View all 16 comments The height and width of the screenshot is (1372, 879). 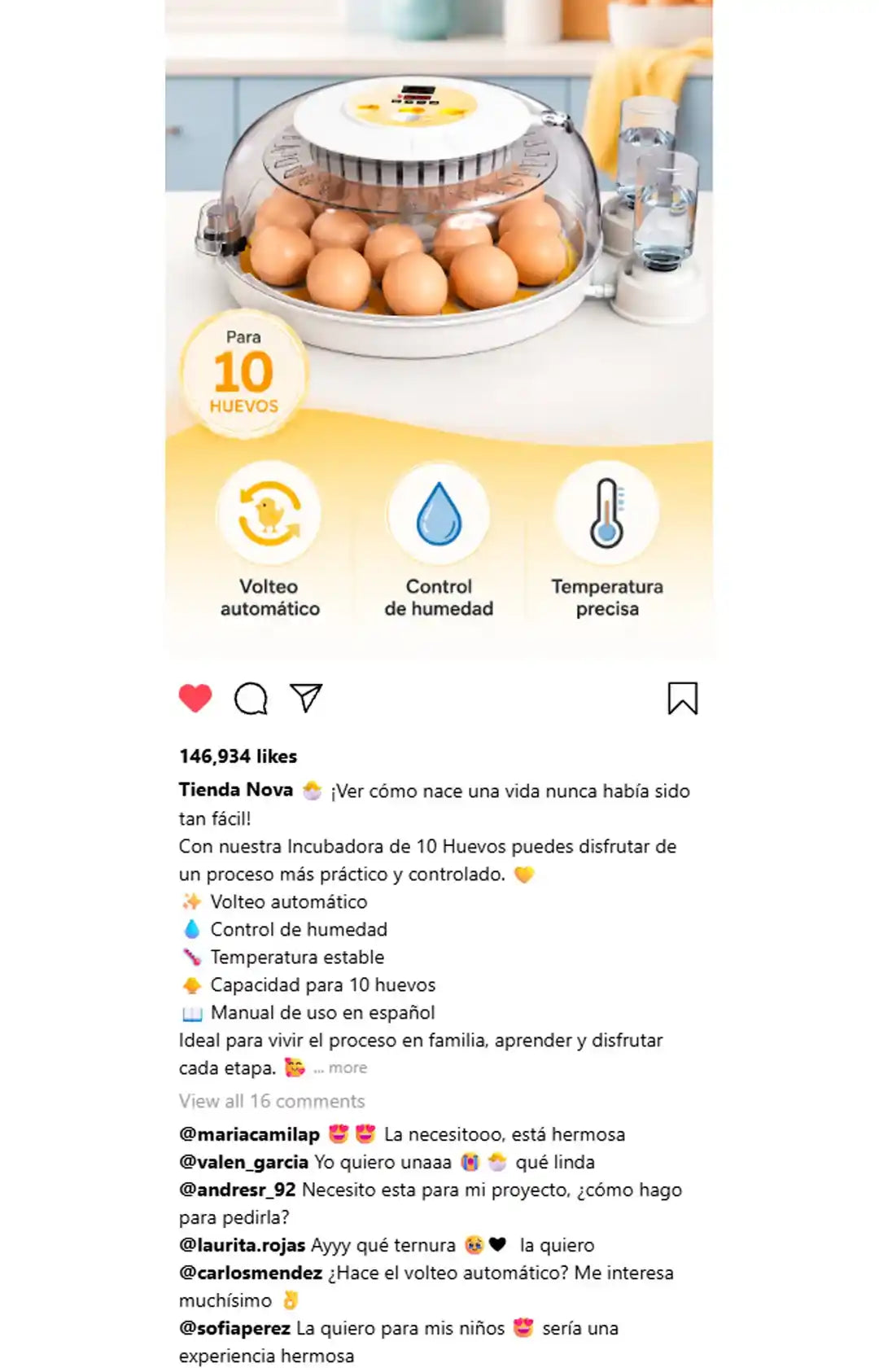tap(272, 1101)
